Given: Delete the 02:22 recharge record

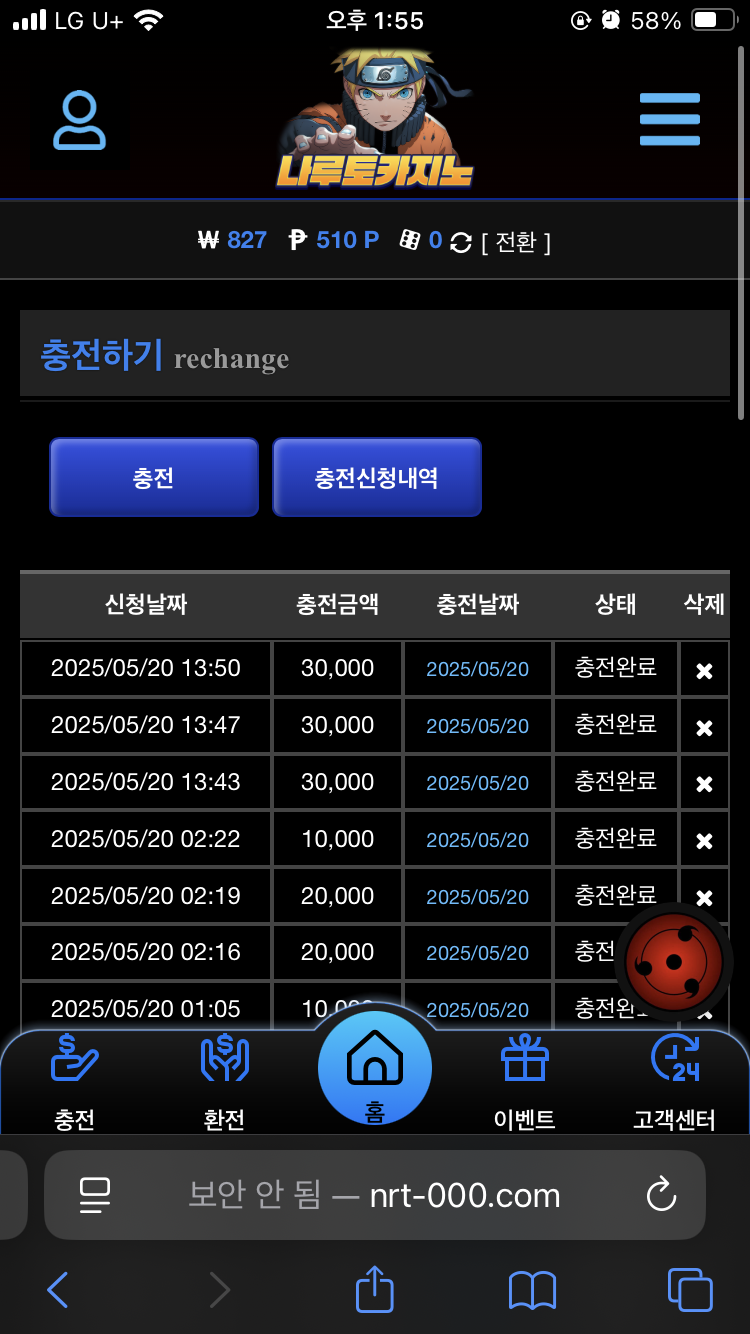Looking at the screenshot, I should pyautogui.click(x=704, y=841).
